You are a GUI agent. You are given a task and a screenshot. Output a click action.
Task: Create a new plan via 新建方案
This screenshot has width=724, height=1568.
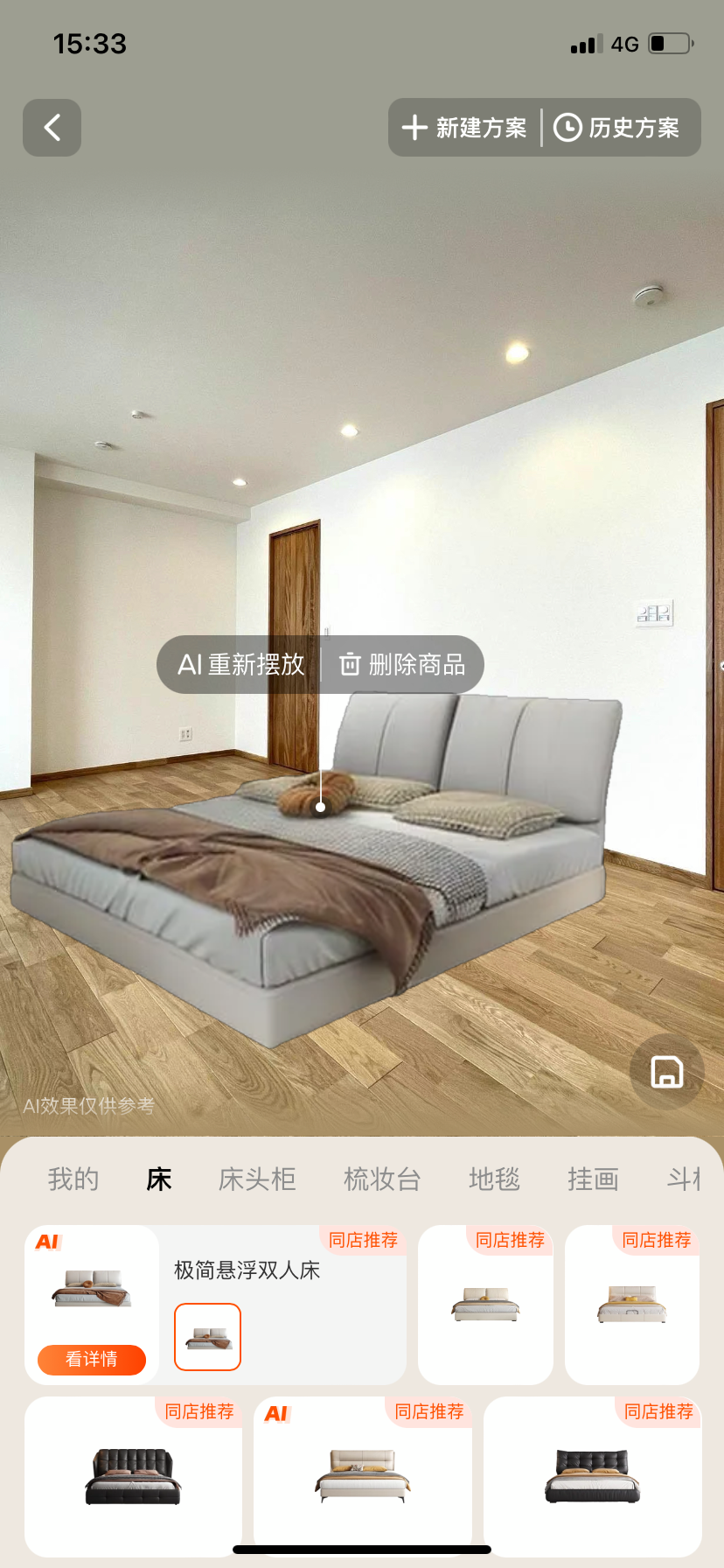point(465,128)
